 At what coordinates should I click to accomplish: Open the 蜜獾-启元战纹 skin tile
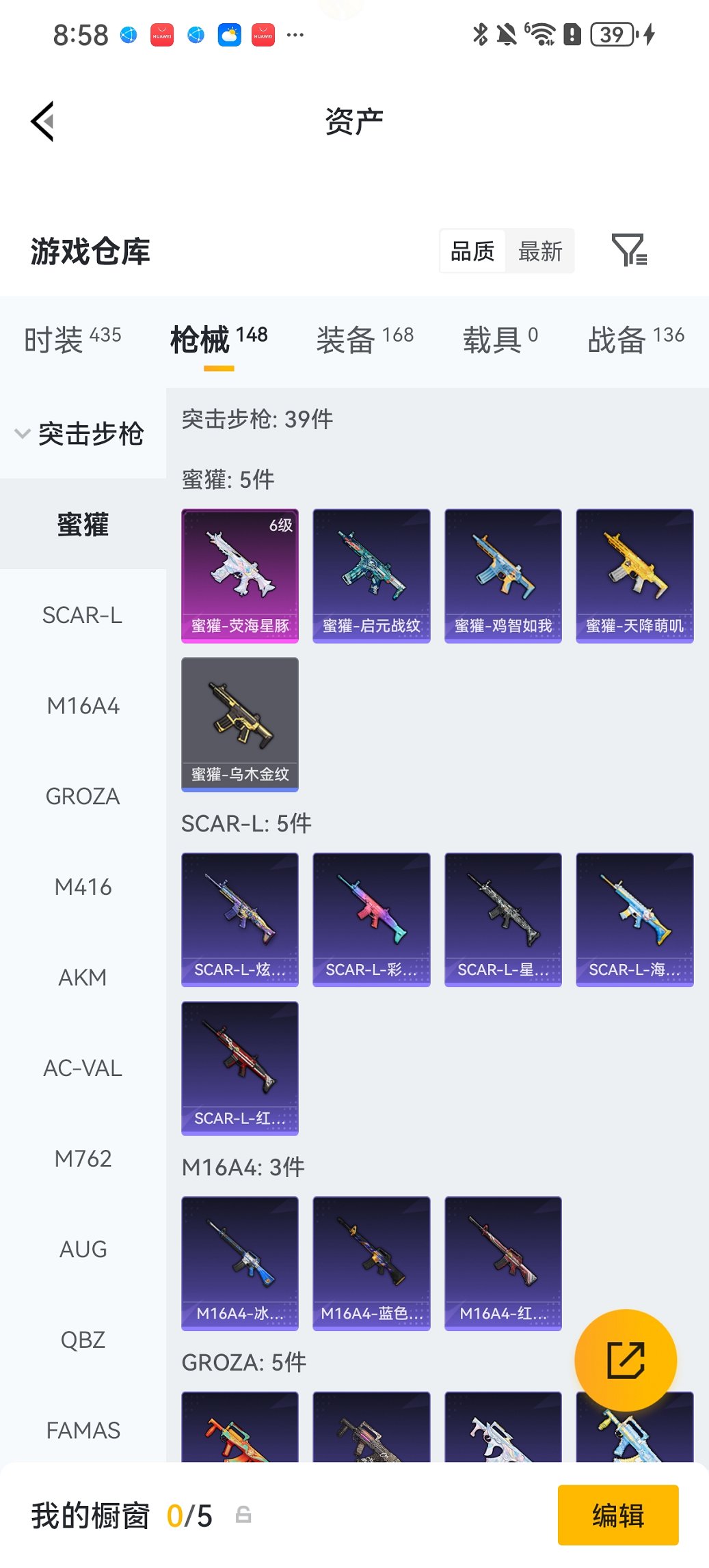point(371,575)
